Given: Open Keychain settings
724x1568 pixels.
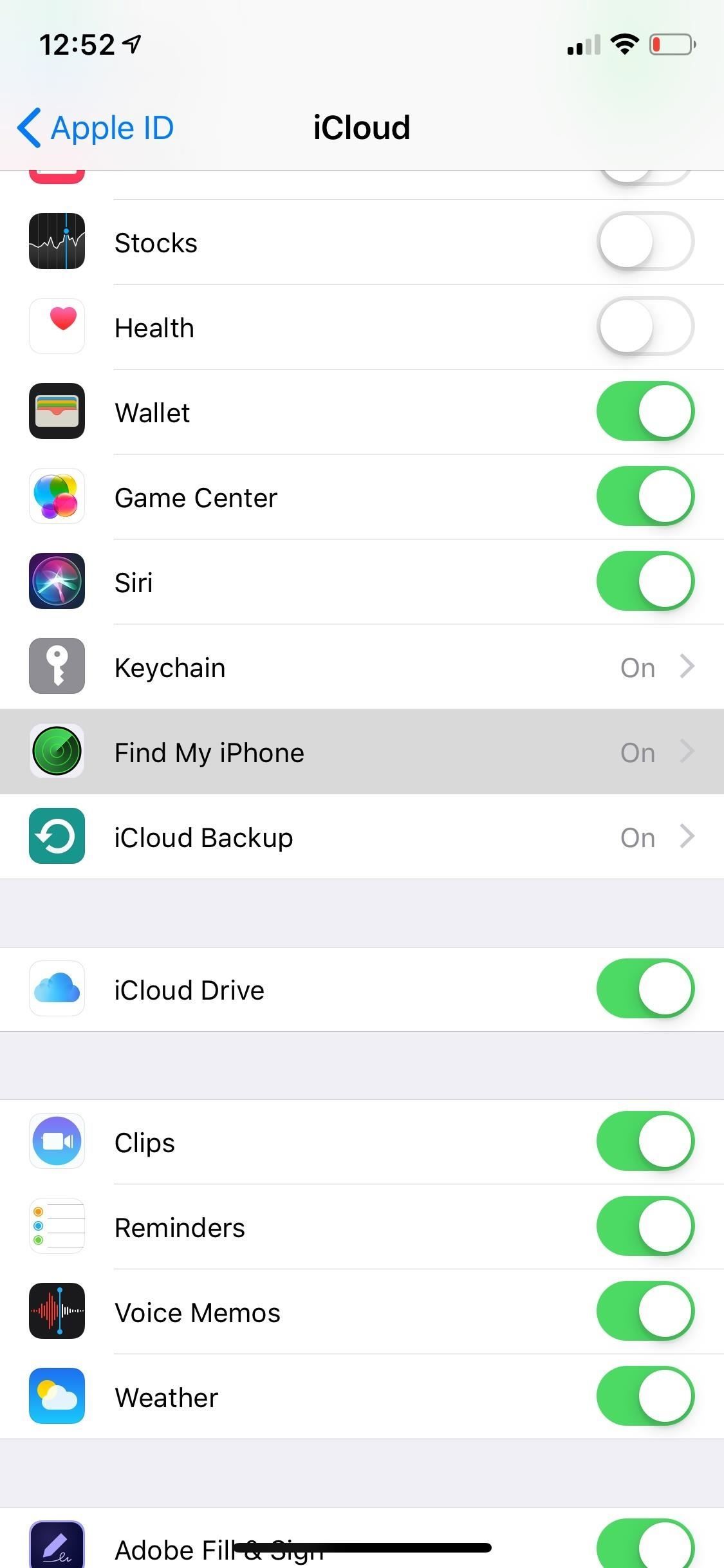Looking at the screenshot, I should pos(362,667).
